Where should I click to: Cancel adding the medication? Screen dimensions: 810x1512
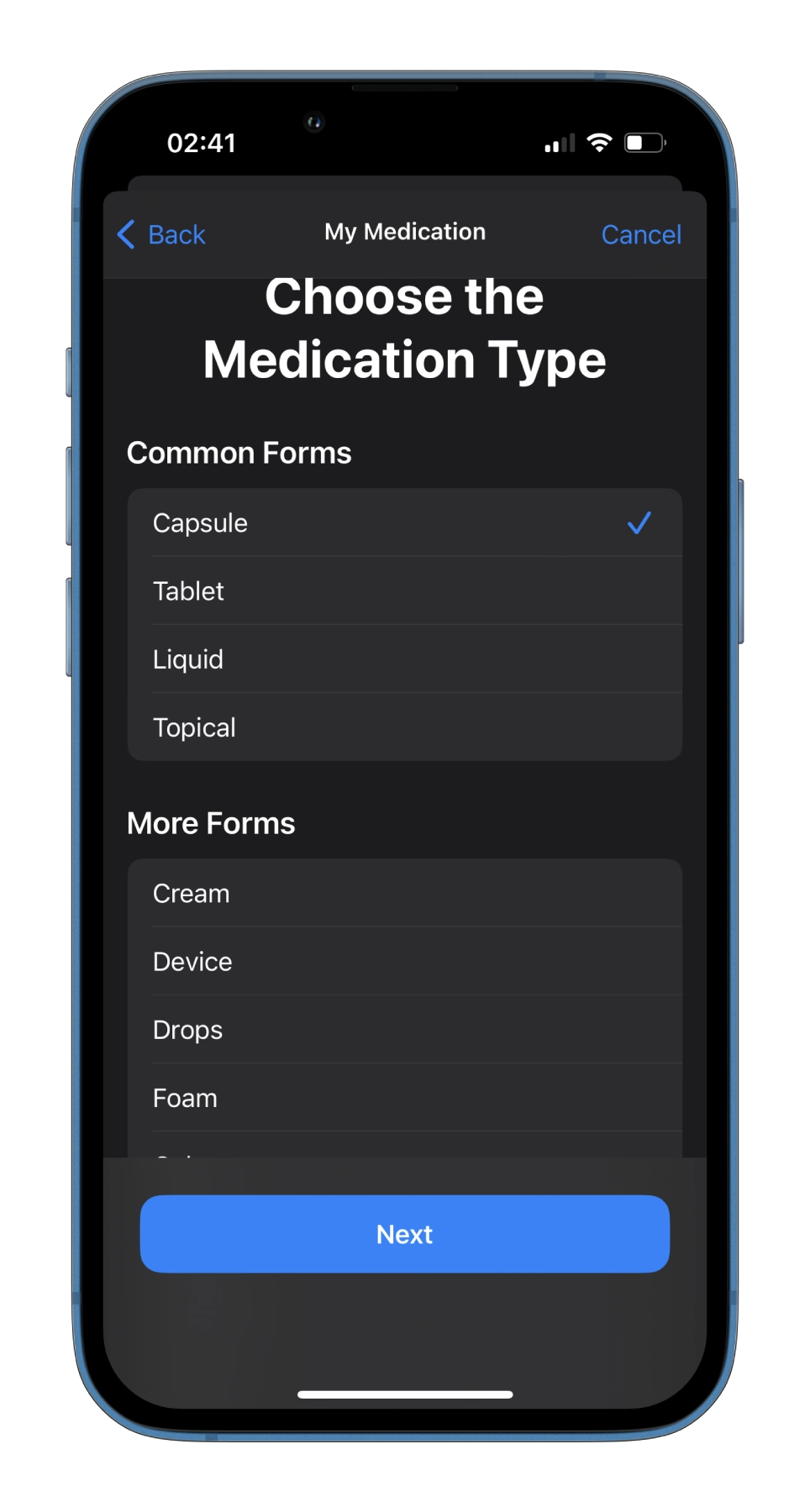pos(641,234)
